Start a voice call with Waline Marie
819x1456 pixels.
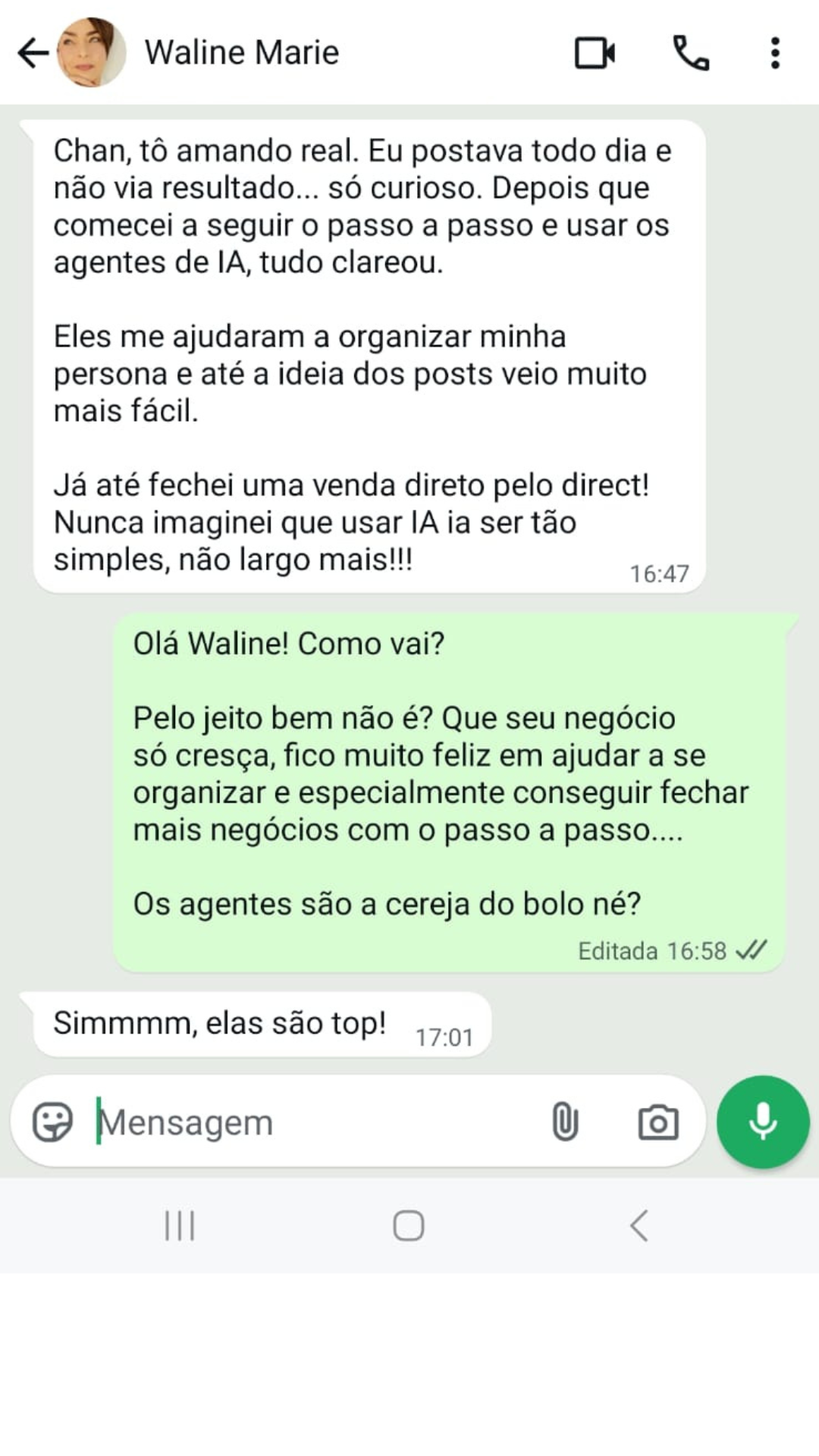pyautogui.click(x=692, y=53)
